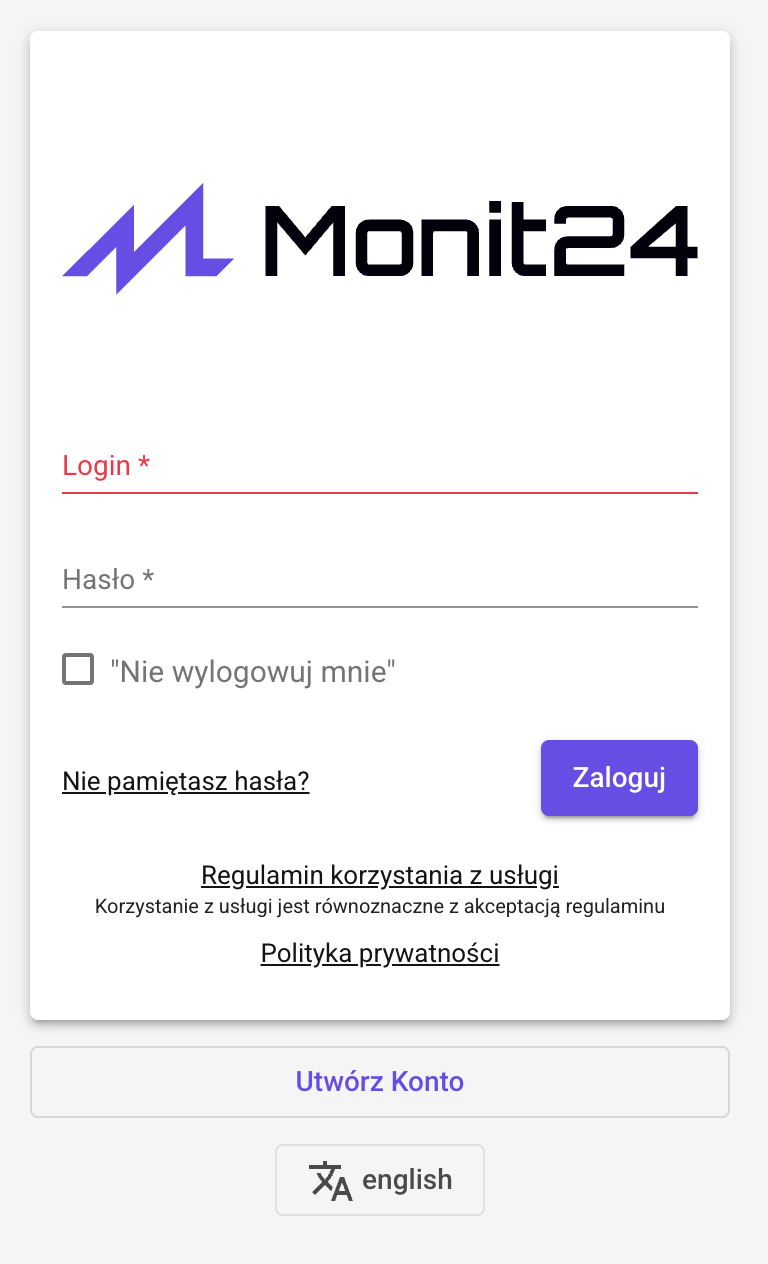Screen dimensions: 768x1264
Task: Open the "Nie pamiętasz hasła?" link
Action: pos(186,781)
